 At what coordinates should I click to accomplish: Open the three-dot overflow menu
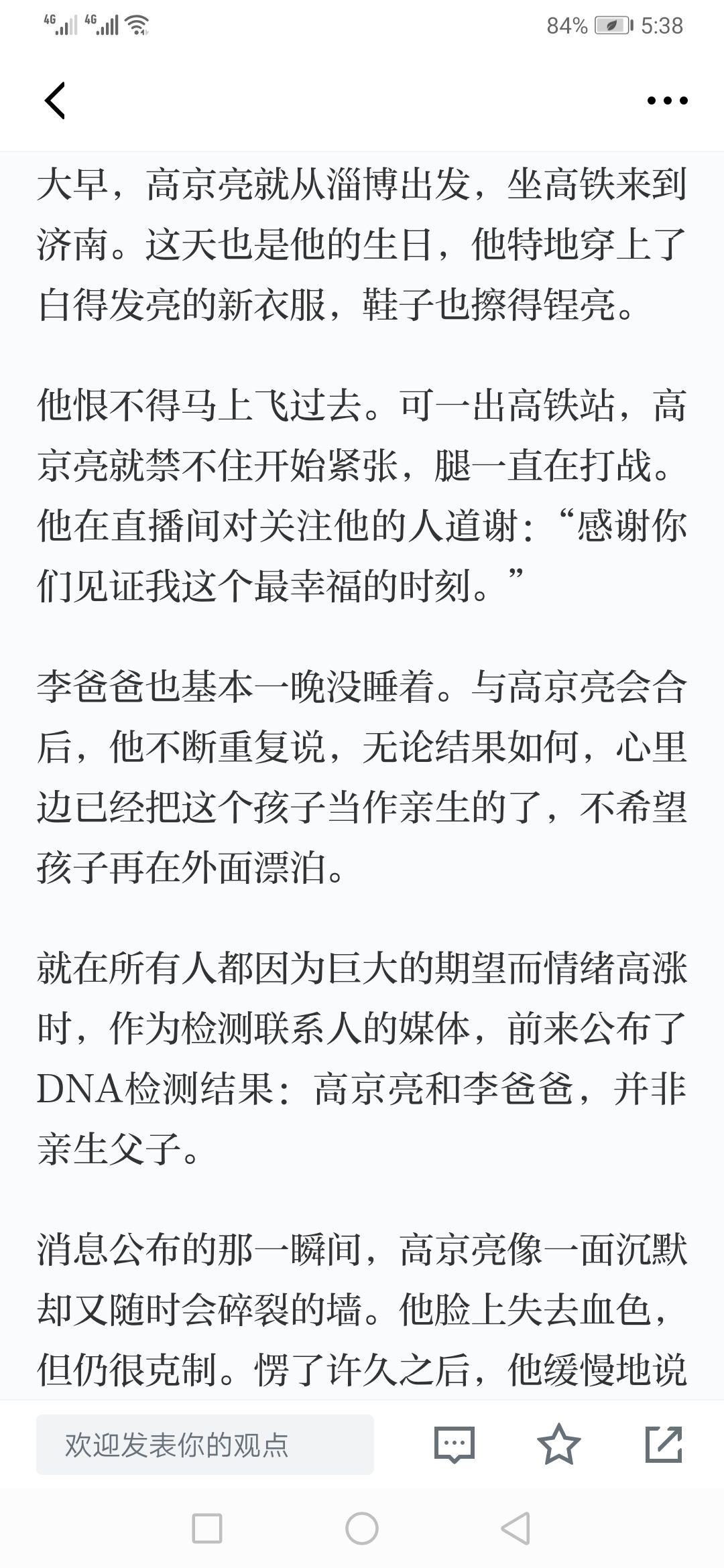point(667,101)
